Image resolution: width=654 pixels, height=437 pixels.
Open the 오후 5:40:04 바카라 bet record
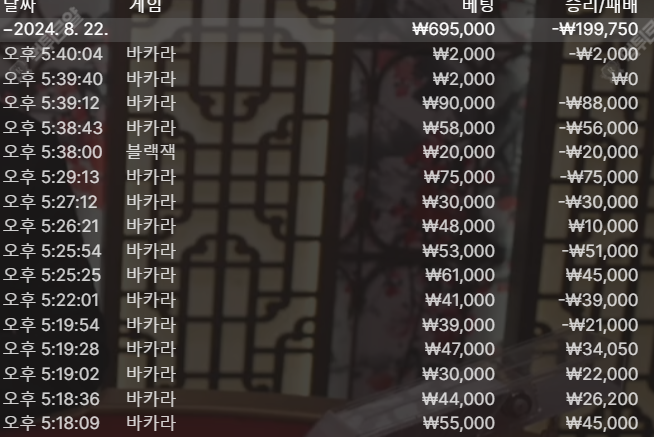[x=320, y=54]
